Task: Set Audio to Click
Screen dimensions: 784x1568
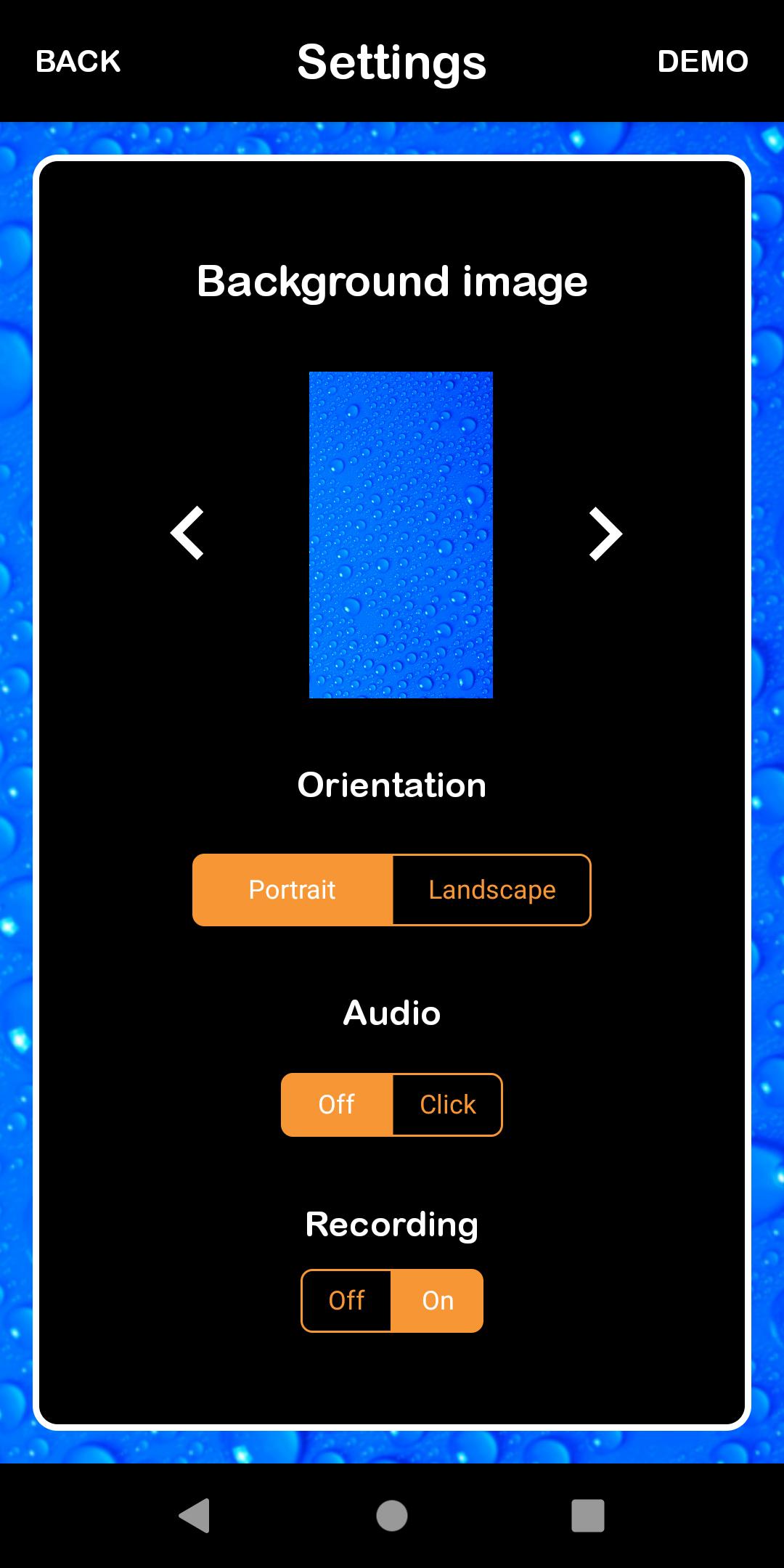Action: (x=447, y=1105)
